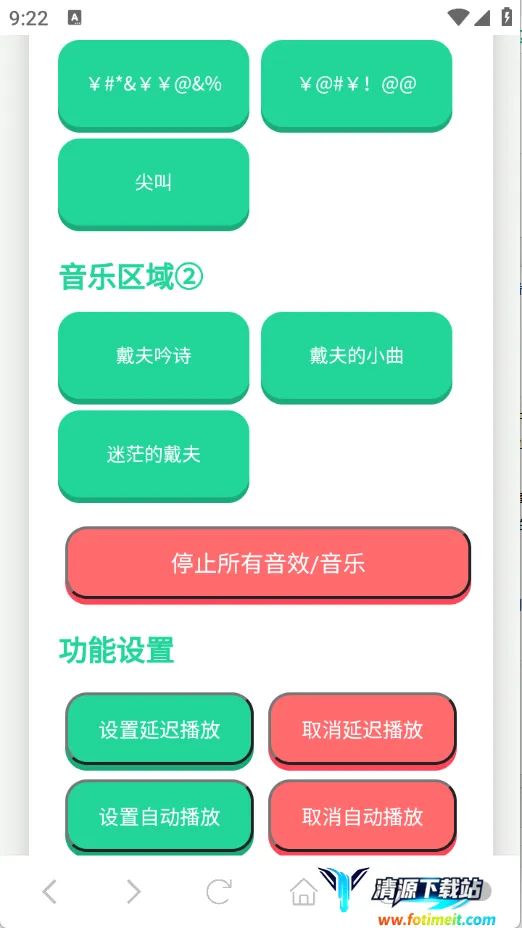This screenshot has width=522, height=928.
Task: Open the browser home icon
Action: pyautogui.click(x=304, y=891)
